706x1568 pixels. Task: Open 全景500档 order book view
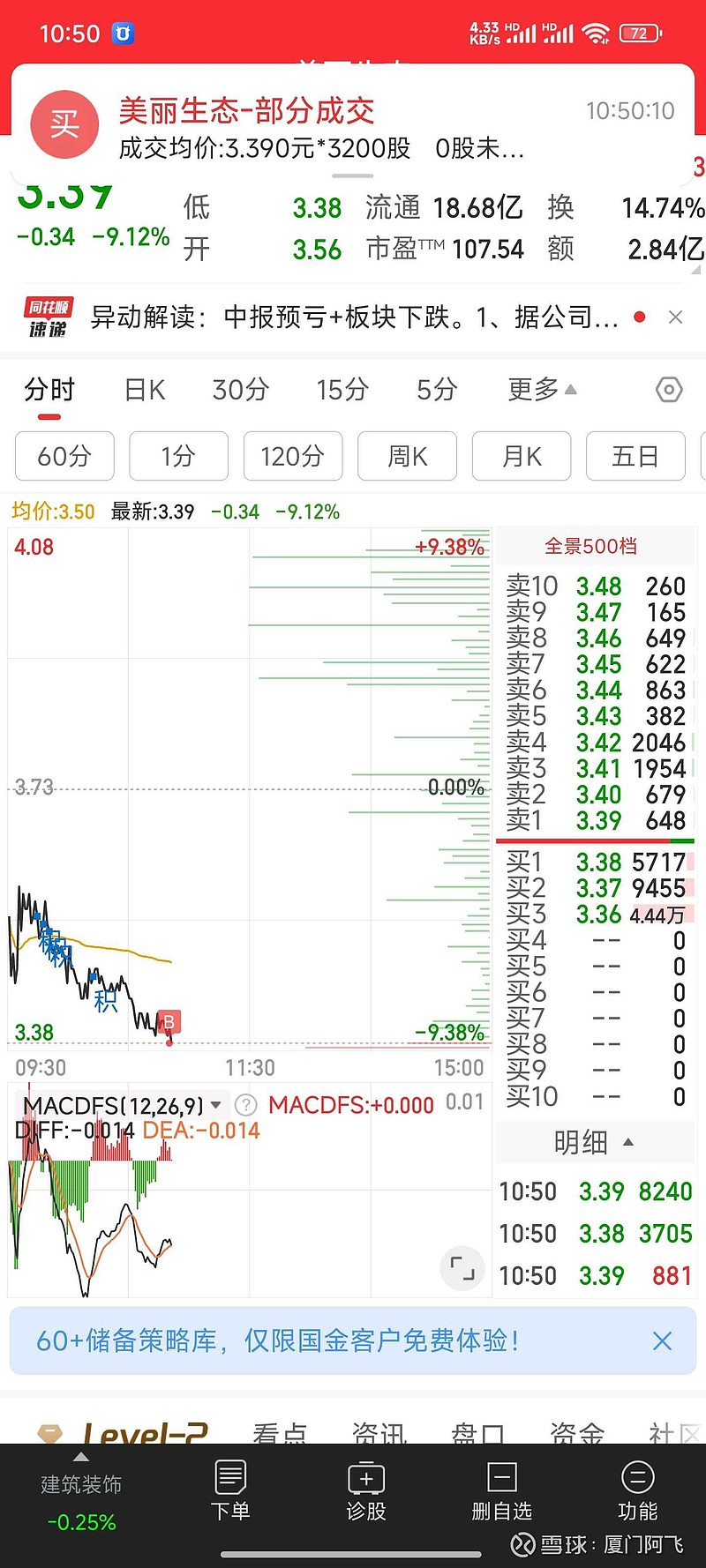tap(591, 547)
